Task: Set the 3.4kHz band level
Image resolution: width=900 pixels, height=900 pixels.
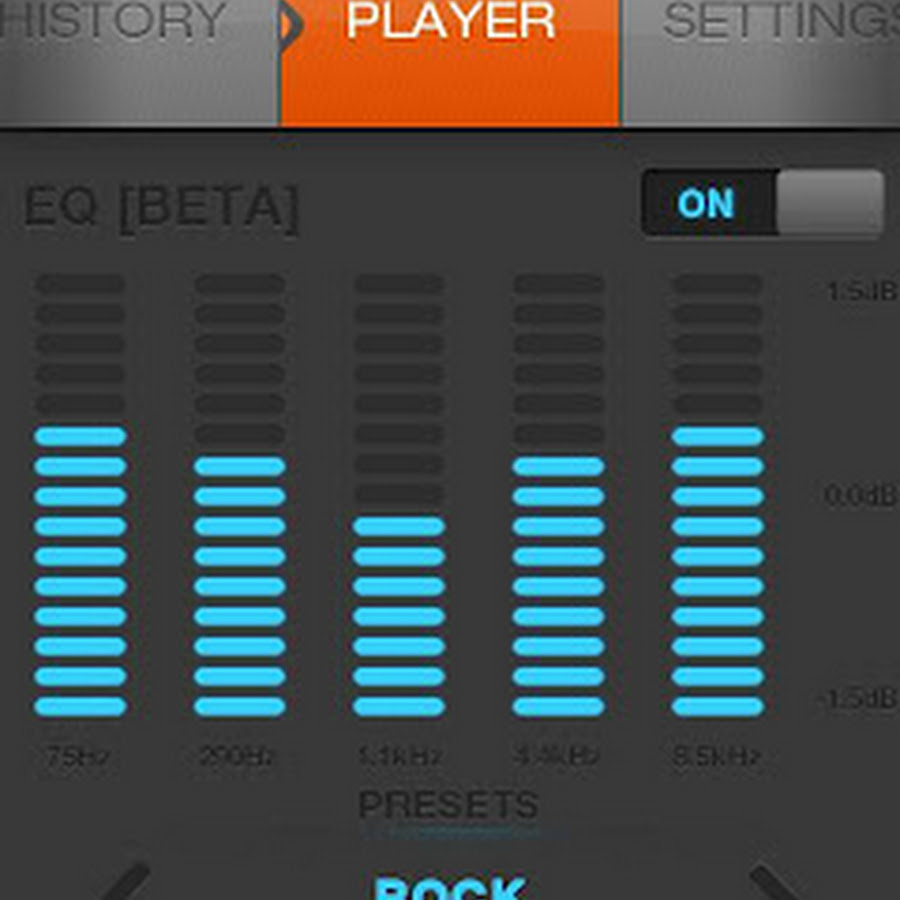Action: 558,495
